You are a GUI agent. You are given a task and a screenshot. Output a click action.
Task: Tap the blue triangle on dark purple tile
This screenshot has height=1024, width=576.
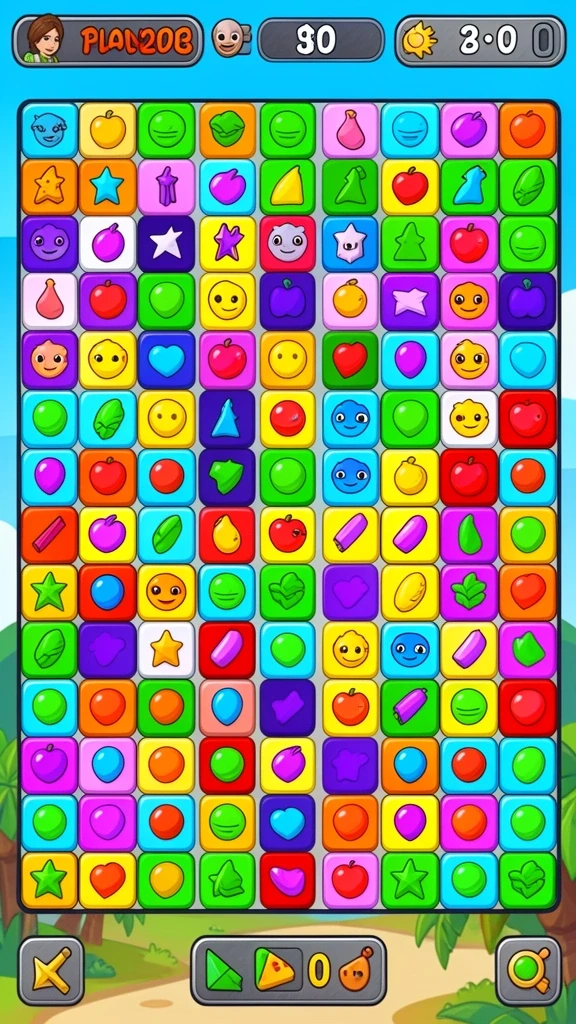pyautogui.click(x=227, y=419)
